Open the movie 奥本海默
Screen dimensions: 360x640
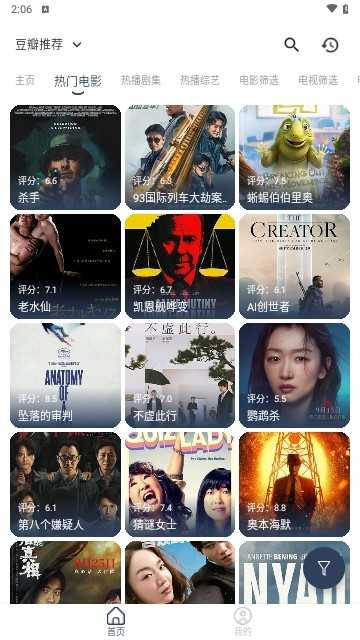coord(294,484)
